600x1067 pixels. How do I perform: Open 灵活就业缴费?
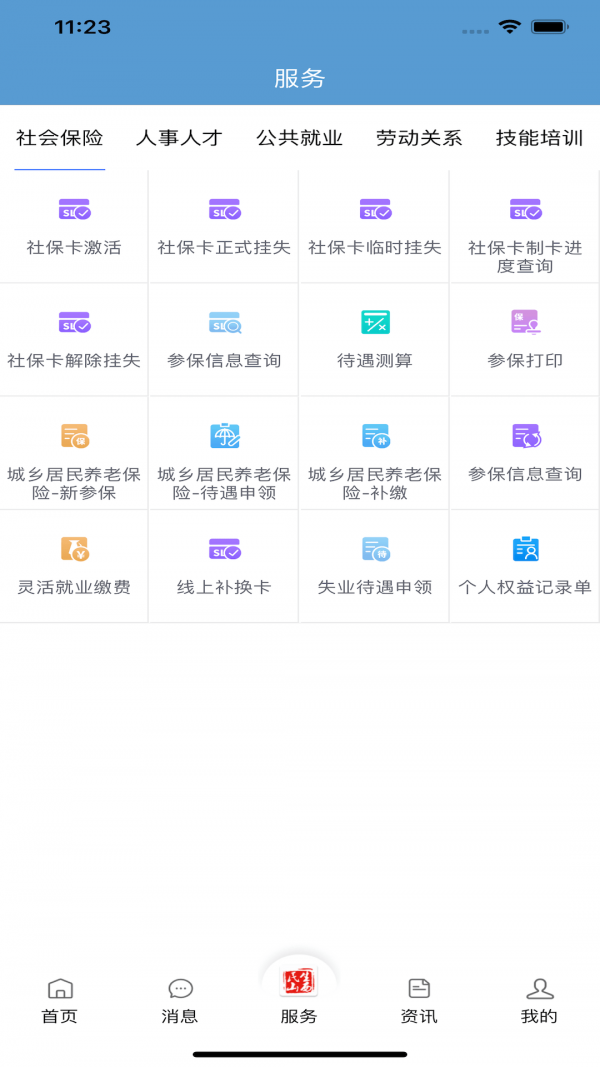tap(74, 567)
